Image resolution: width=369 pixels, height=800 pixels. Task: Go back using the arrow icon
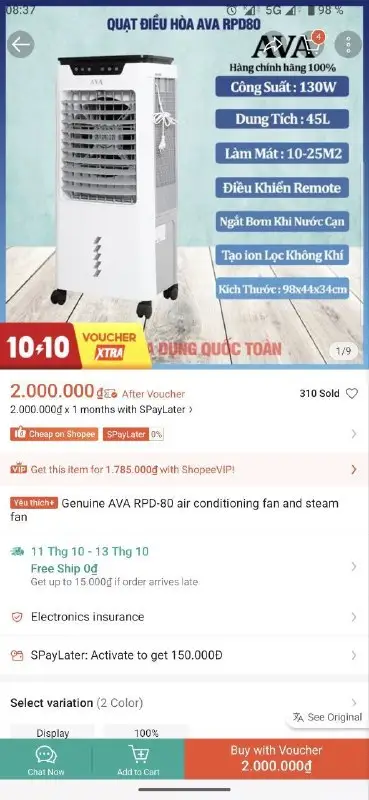pos(20,44)
